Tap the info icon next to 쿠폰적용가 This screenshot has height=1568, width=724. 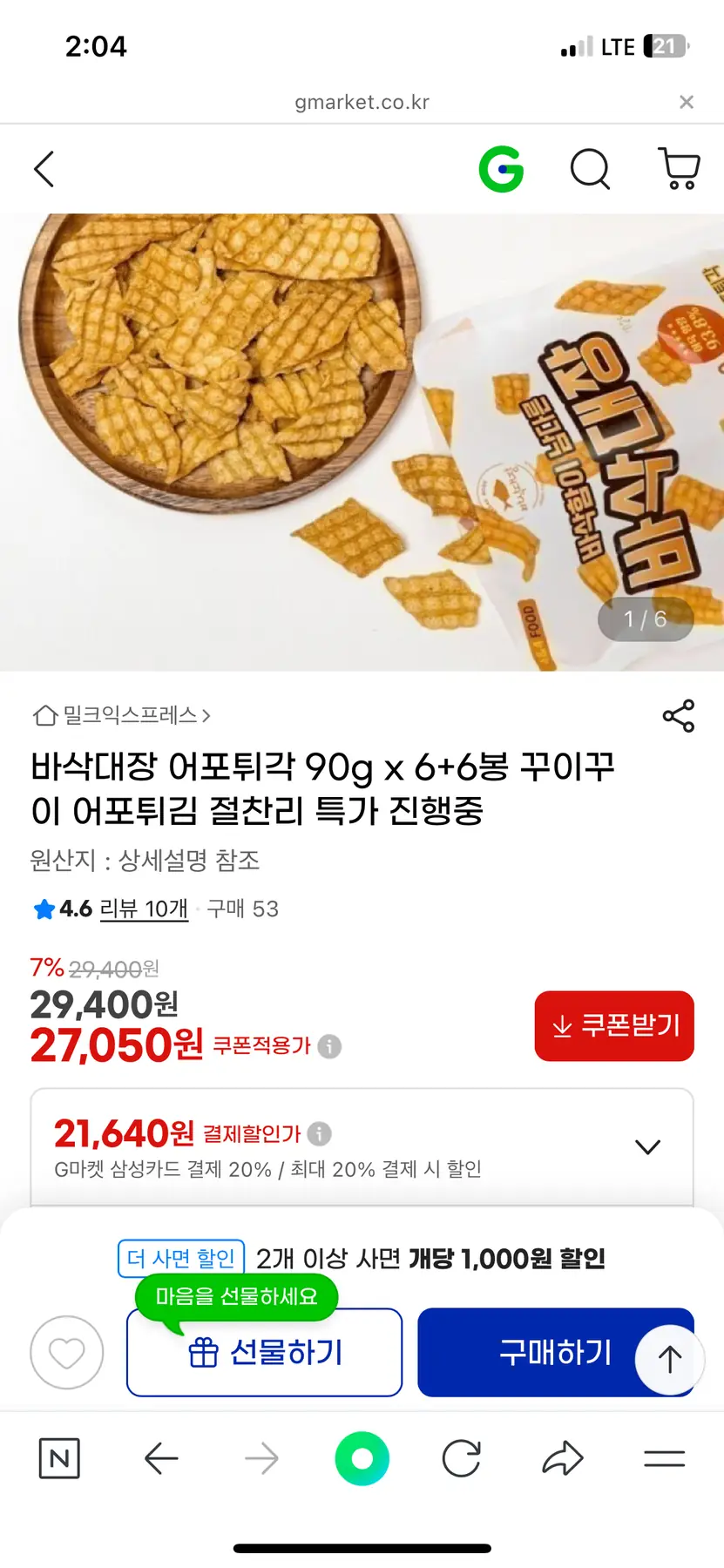pos(328,1046)
